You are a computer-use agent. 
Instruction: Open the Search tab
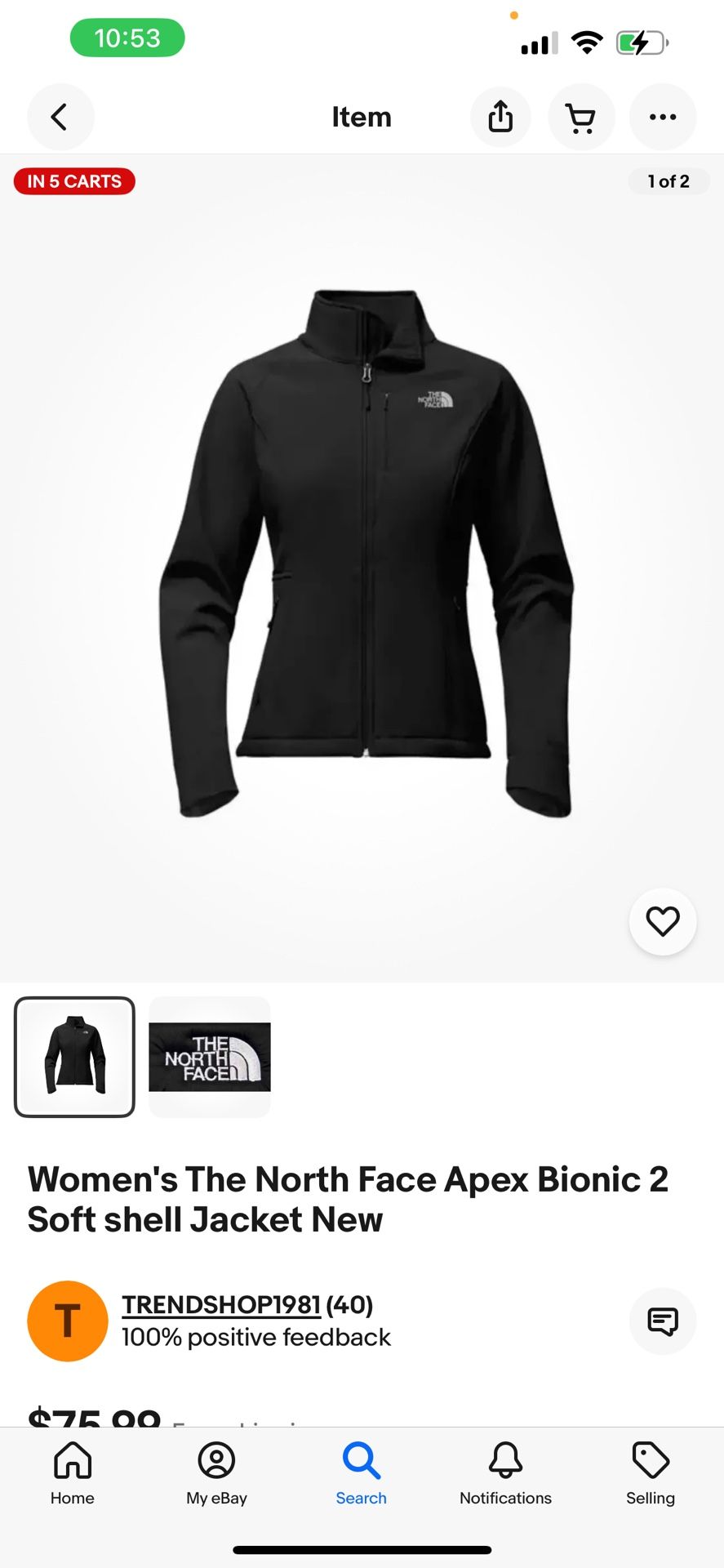pos(361,1474)
